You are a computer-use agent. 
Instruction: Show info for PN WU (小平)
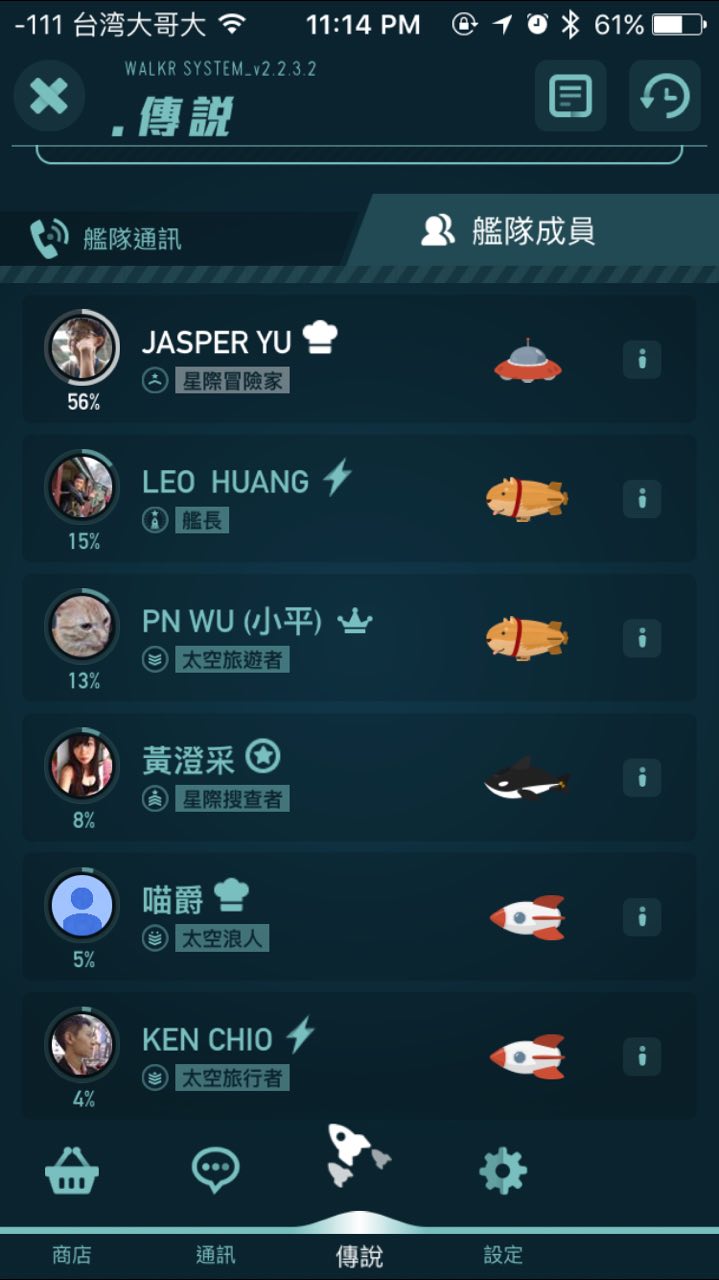642,637
